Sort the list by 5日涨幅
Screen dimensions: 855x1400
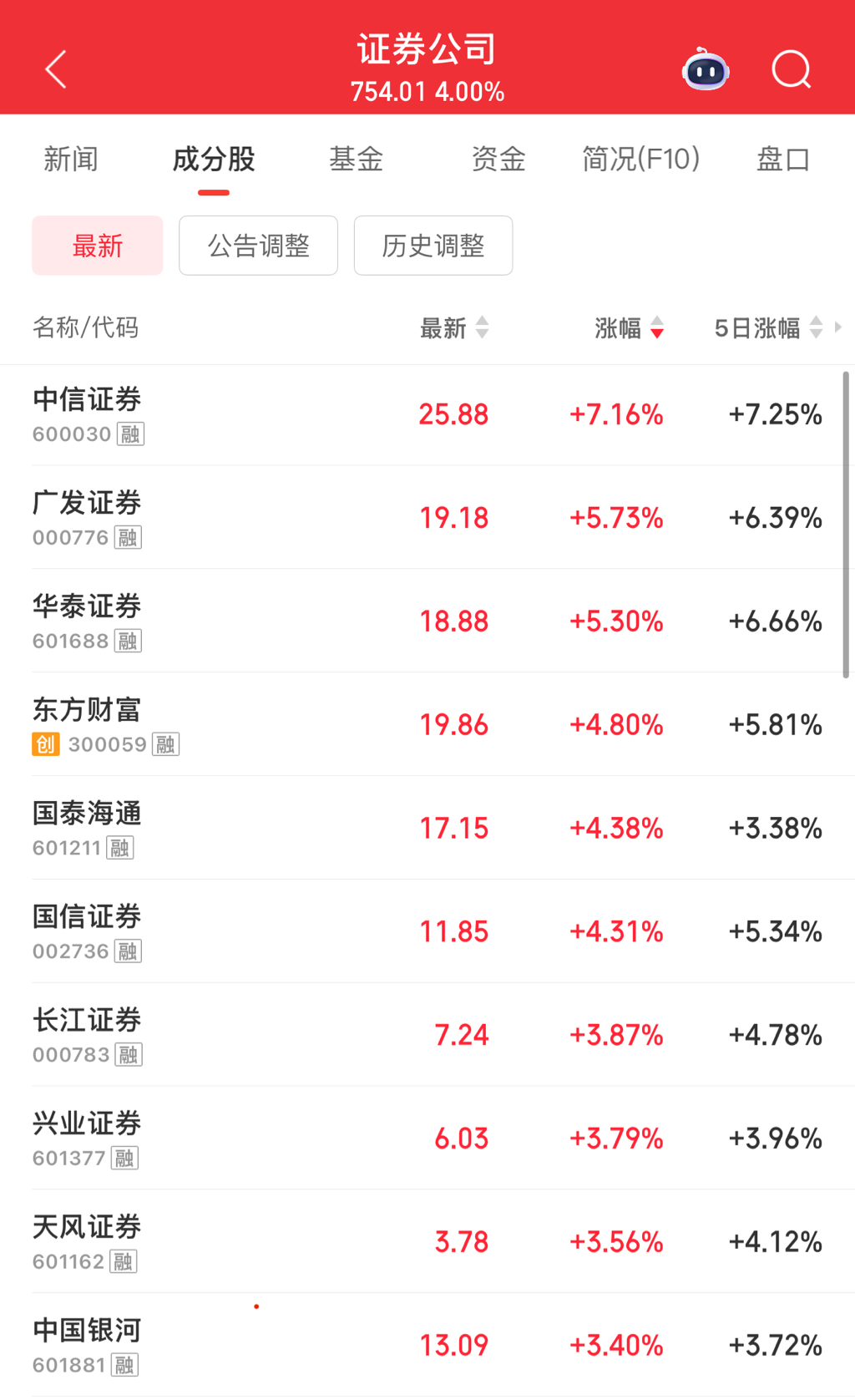[768, 327]
